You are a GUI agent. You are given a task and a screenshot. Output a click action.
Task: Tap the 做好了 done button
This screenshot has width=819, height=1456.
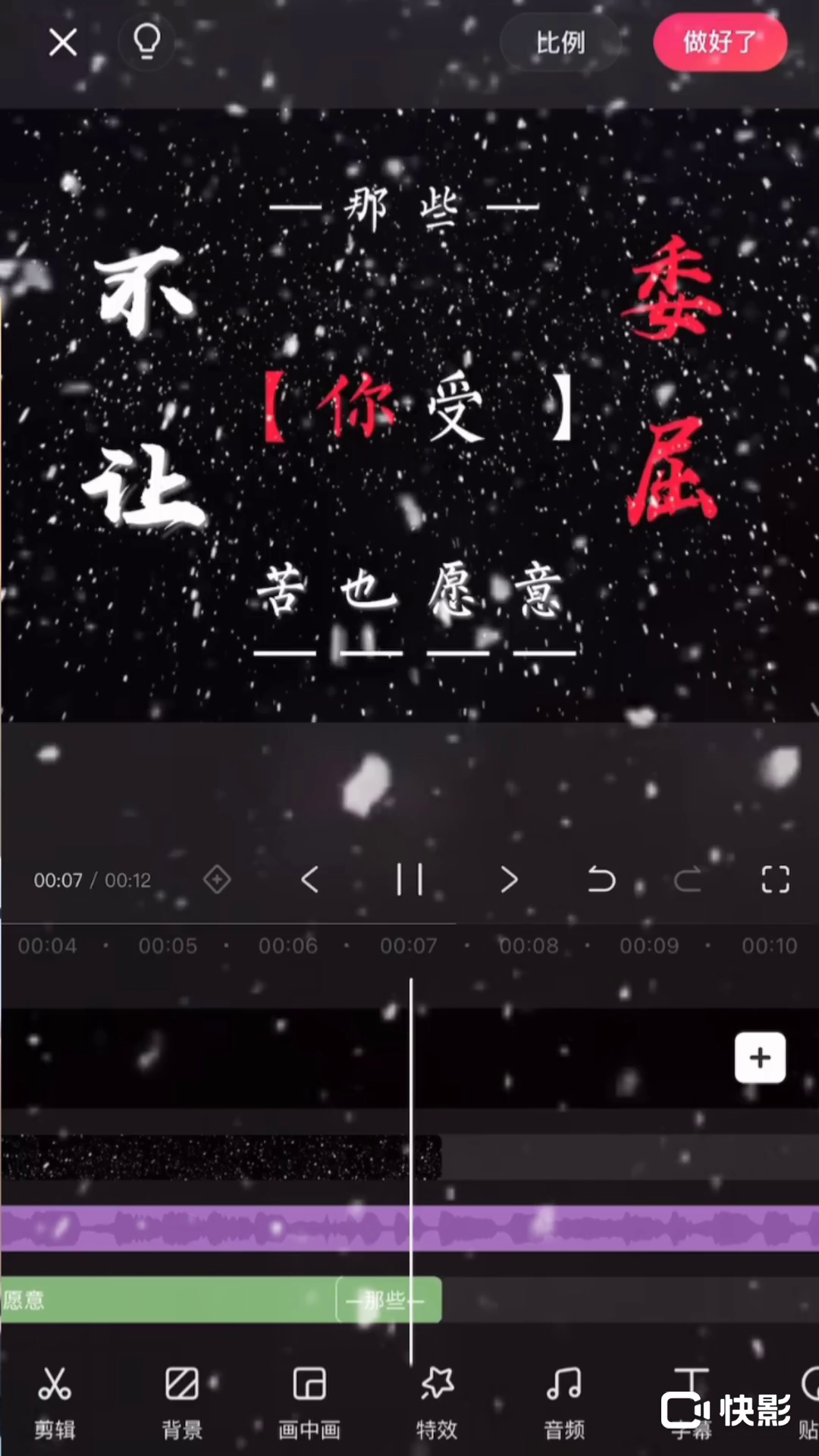[x=720, y=42]
